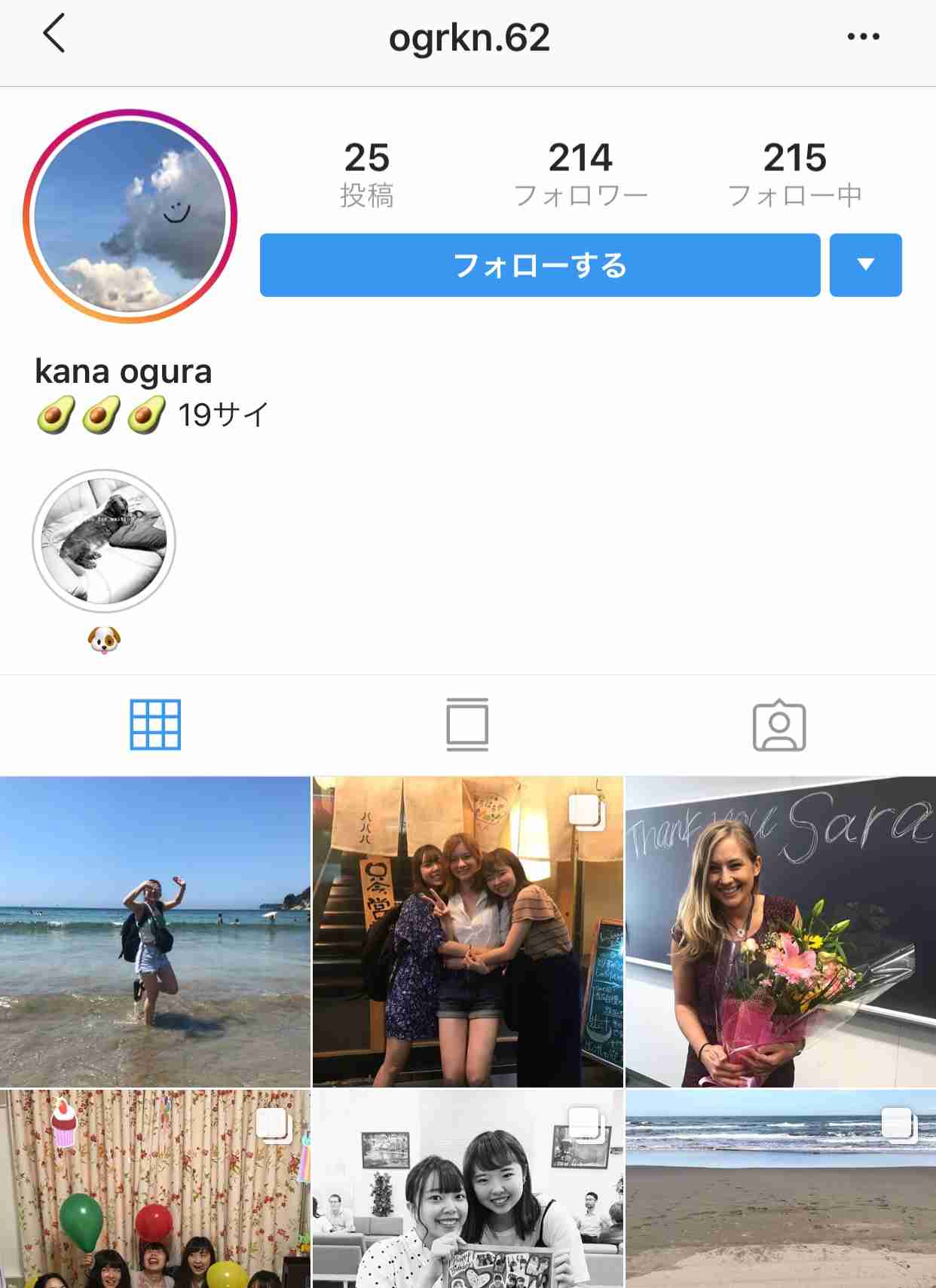Switch to the grid view tab
This screenshot has width=936, height=1288.
[155, 725]
